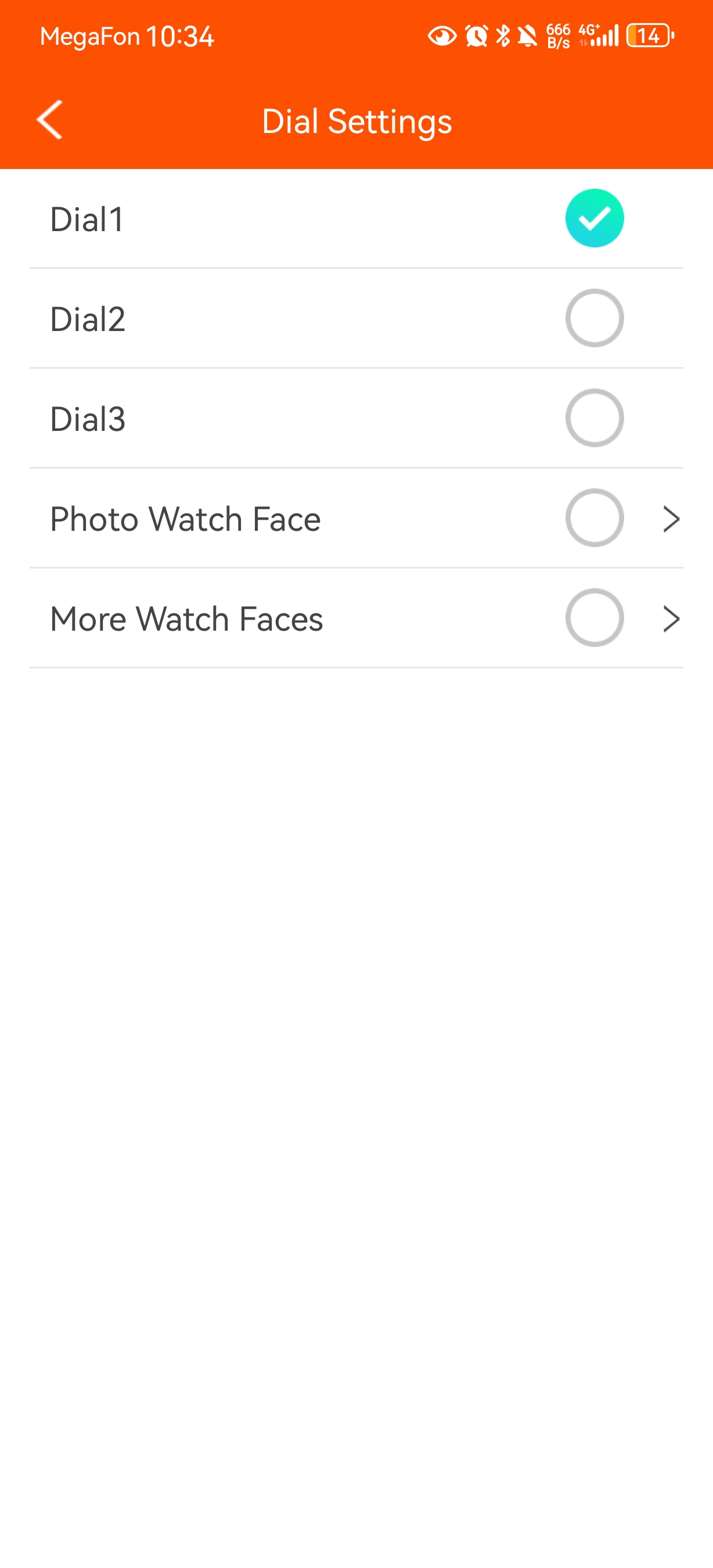Select the More Watch Faces radio button

click(x=594, y=618)
